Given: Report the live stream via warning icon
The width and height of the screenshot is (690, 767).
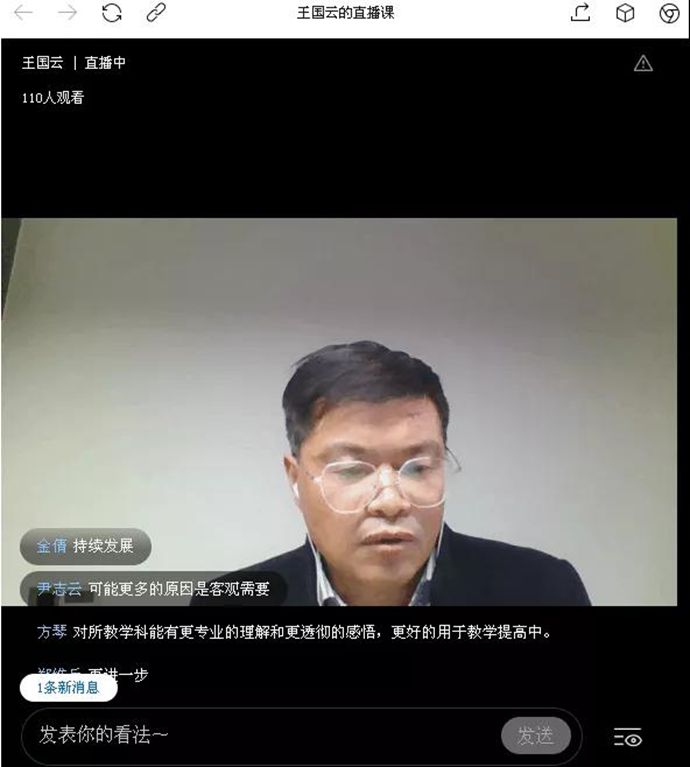Looking at the screenshot, I should [643, 63].
